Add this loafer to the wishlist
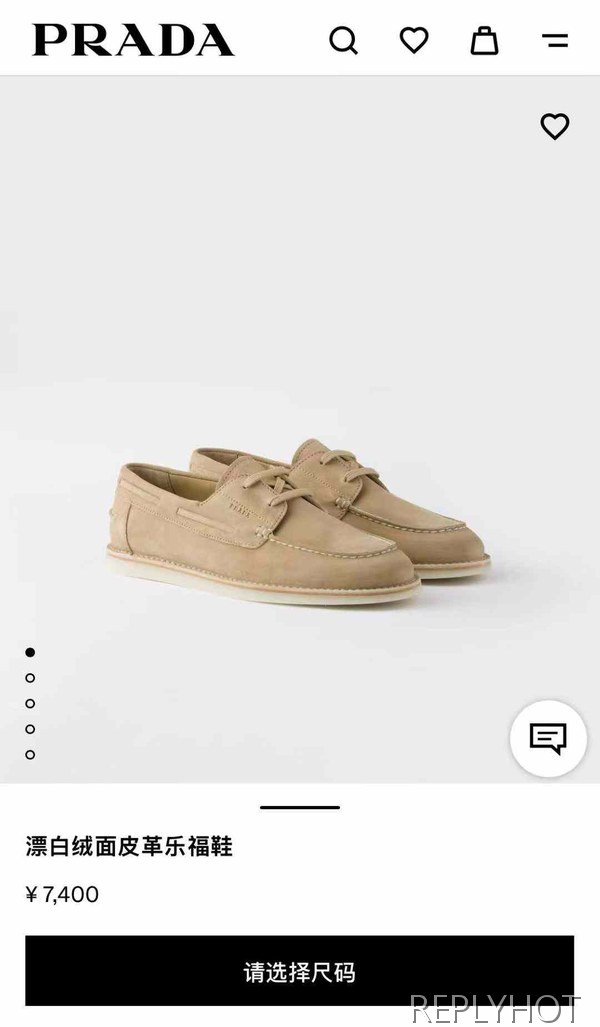 click(555, 127)
